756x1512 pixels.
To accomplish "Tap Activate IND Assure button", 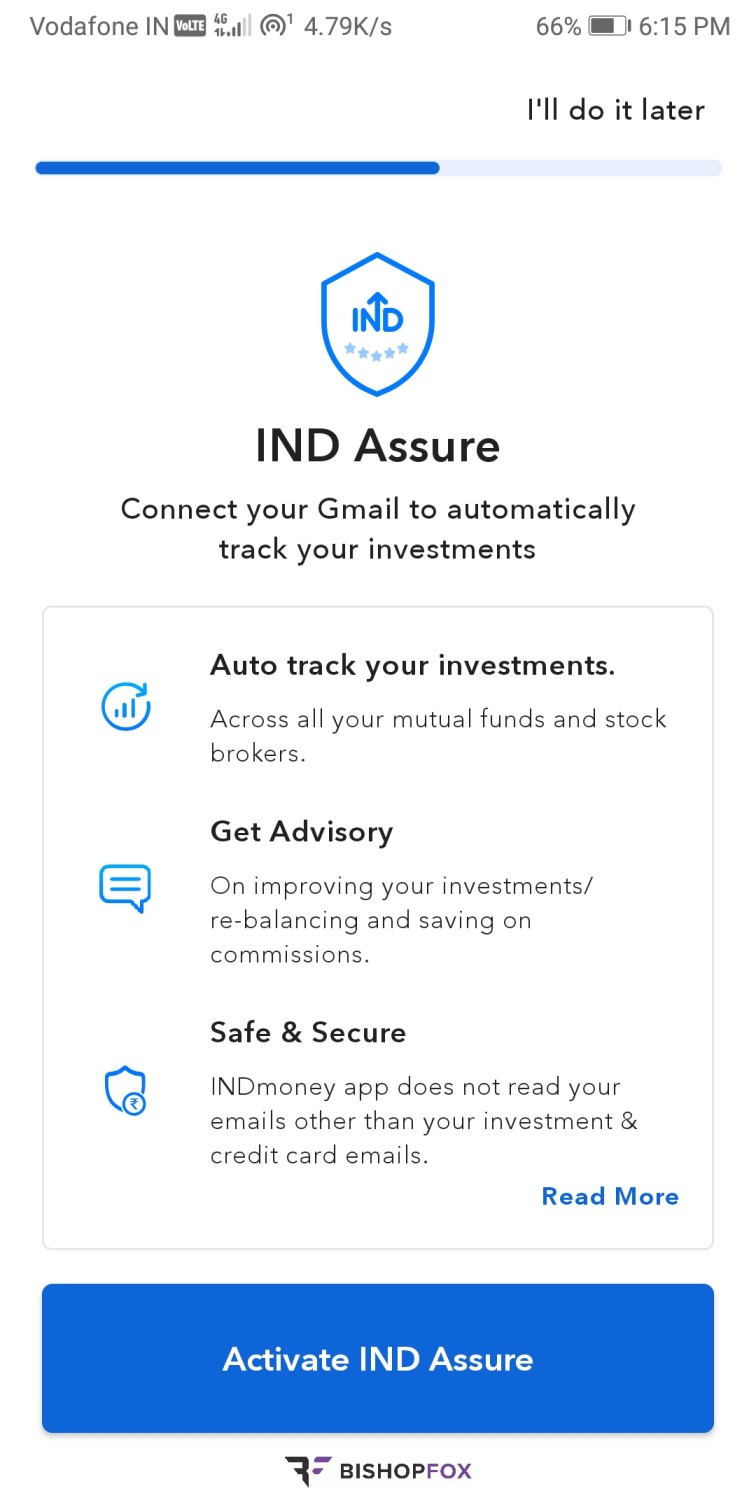I will [378, 1358].
